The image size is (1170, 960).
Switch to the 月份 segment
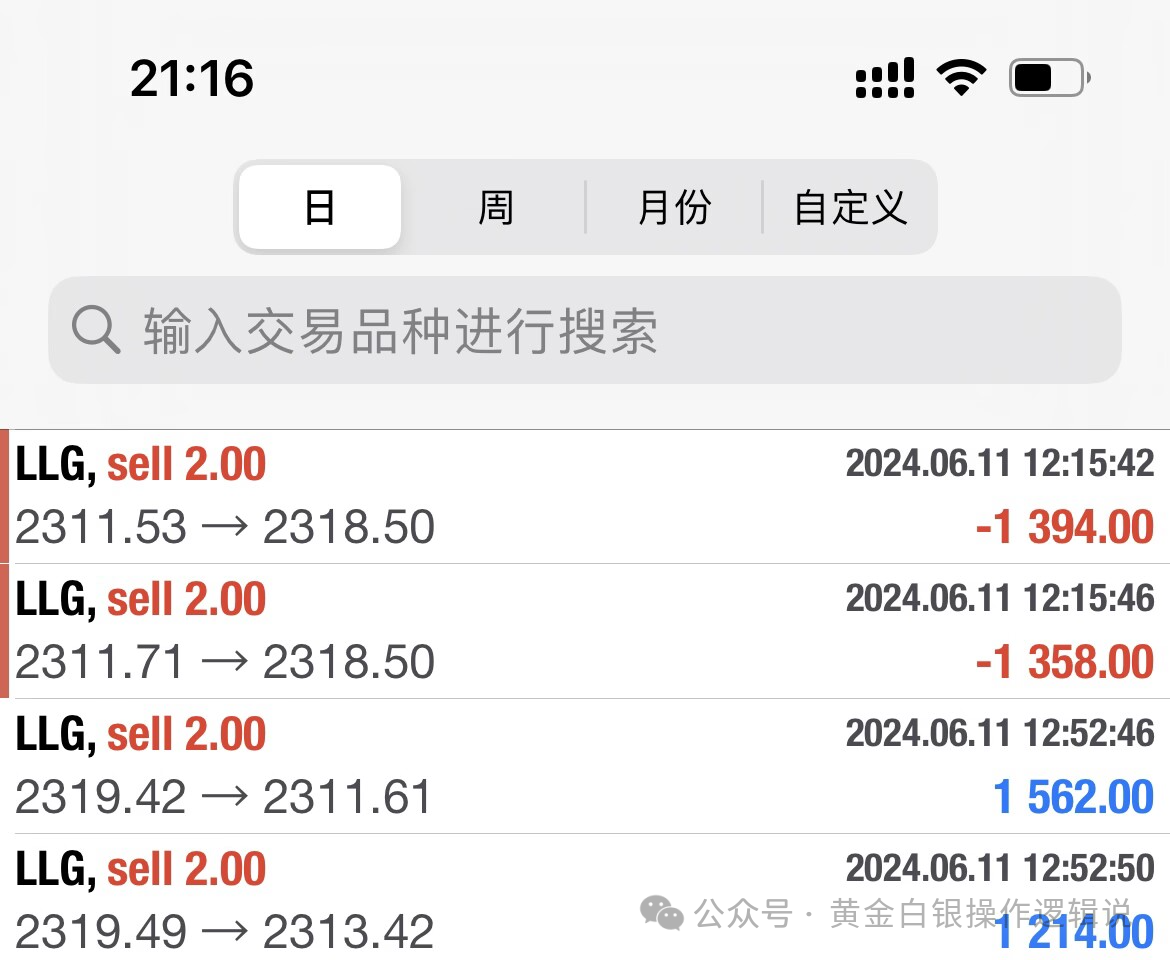(674, 208)
